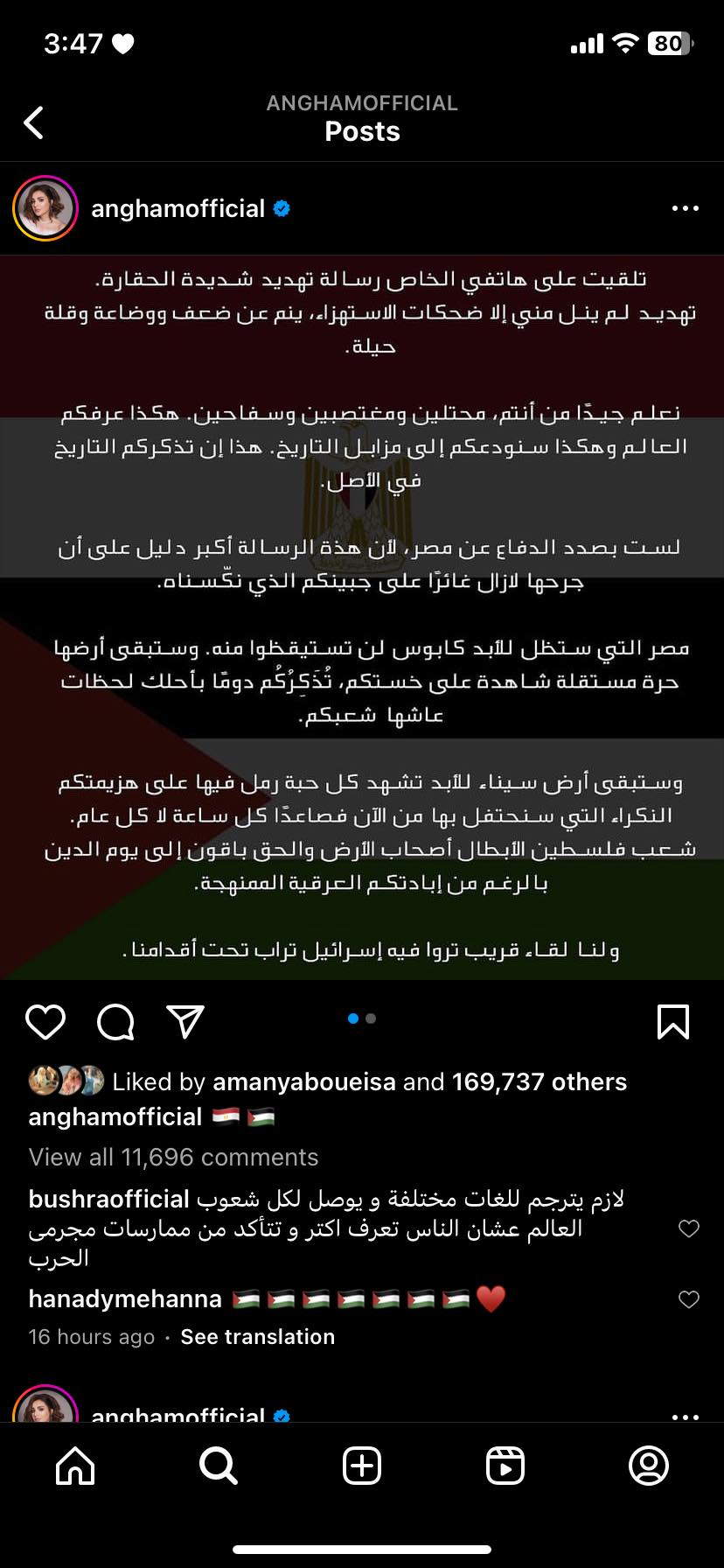Viewport: 724px width, 1568px height.
Task: Bookmark this post
Action: click(x=672, y=1021)
